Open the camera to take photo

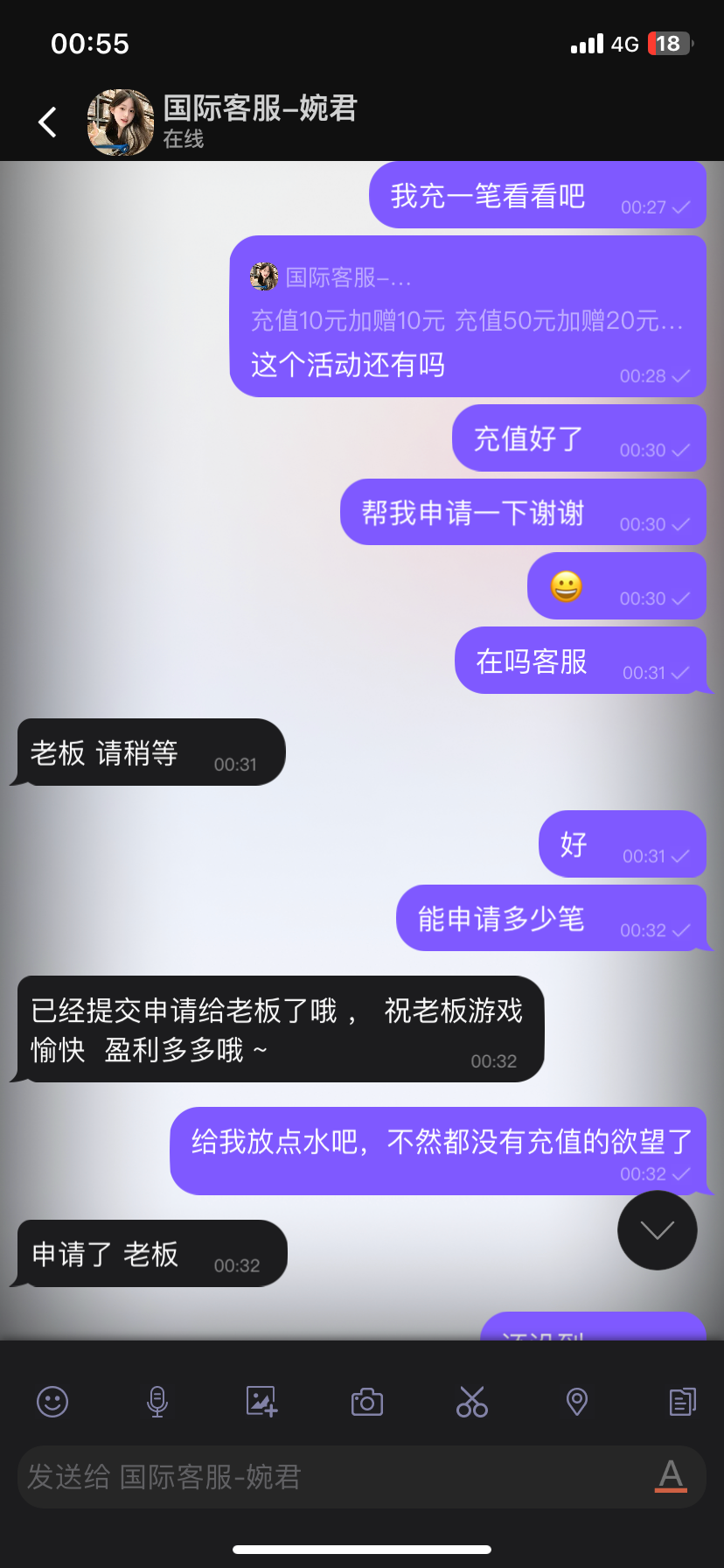point(367,1403)
